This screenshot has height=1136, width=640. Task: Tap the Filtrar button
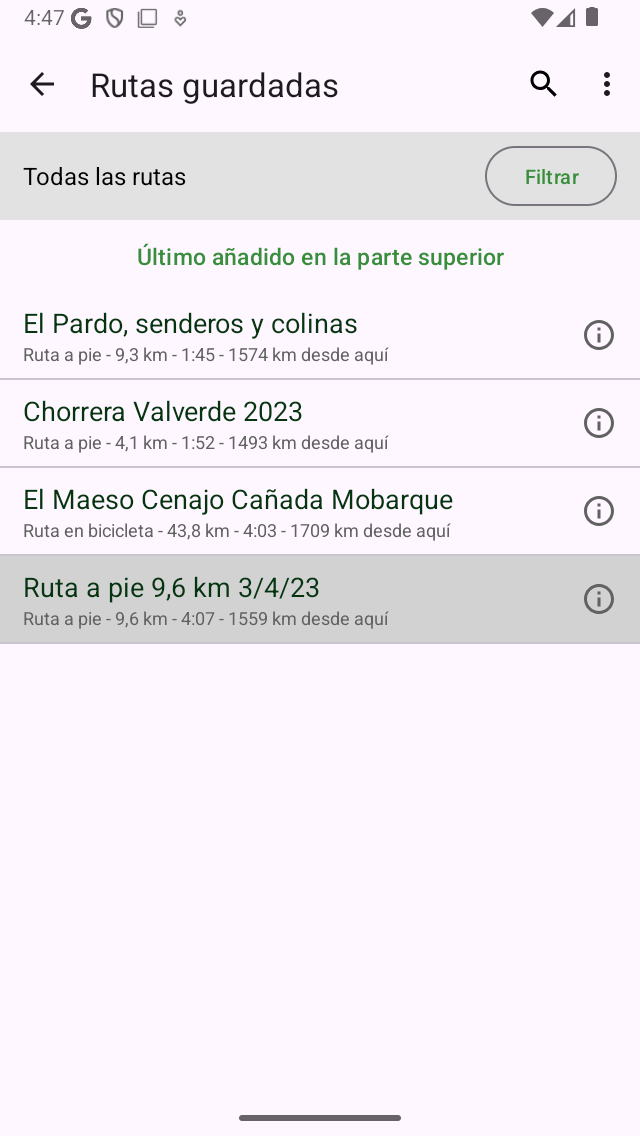coord(551,177)
